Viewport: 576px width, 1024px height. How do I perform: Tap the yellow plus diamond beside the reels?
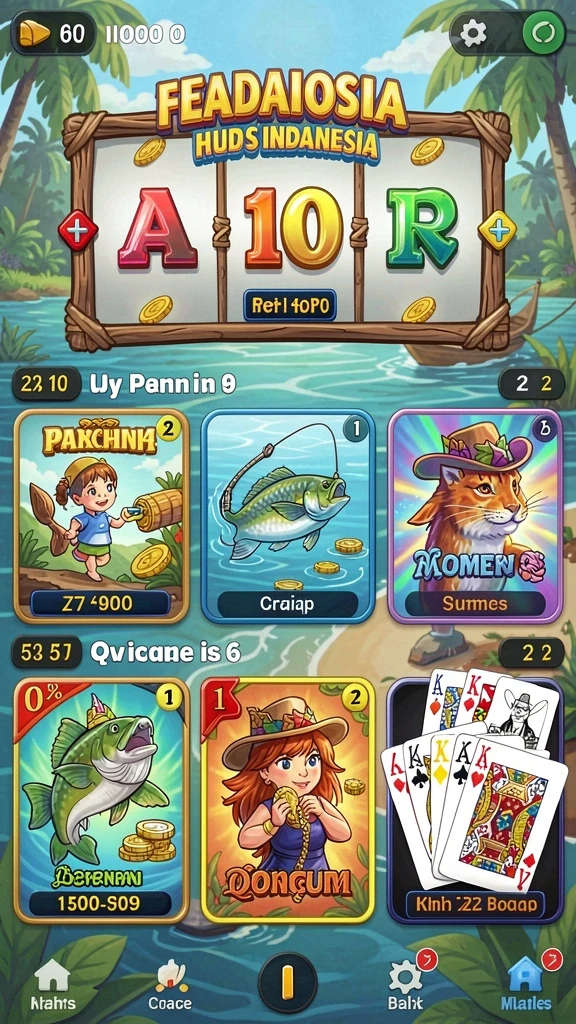pyautogui.click(x=498, y=230)
